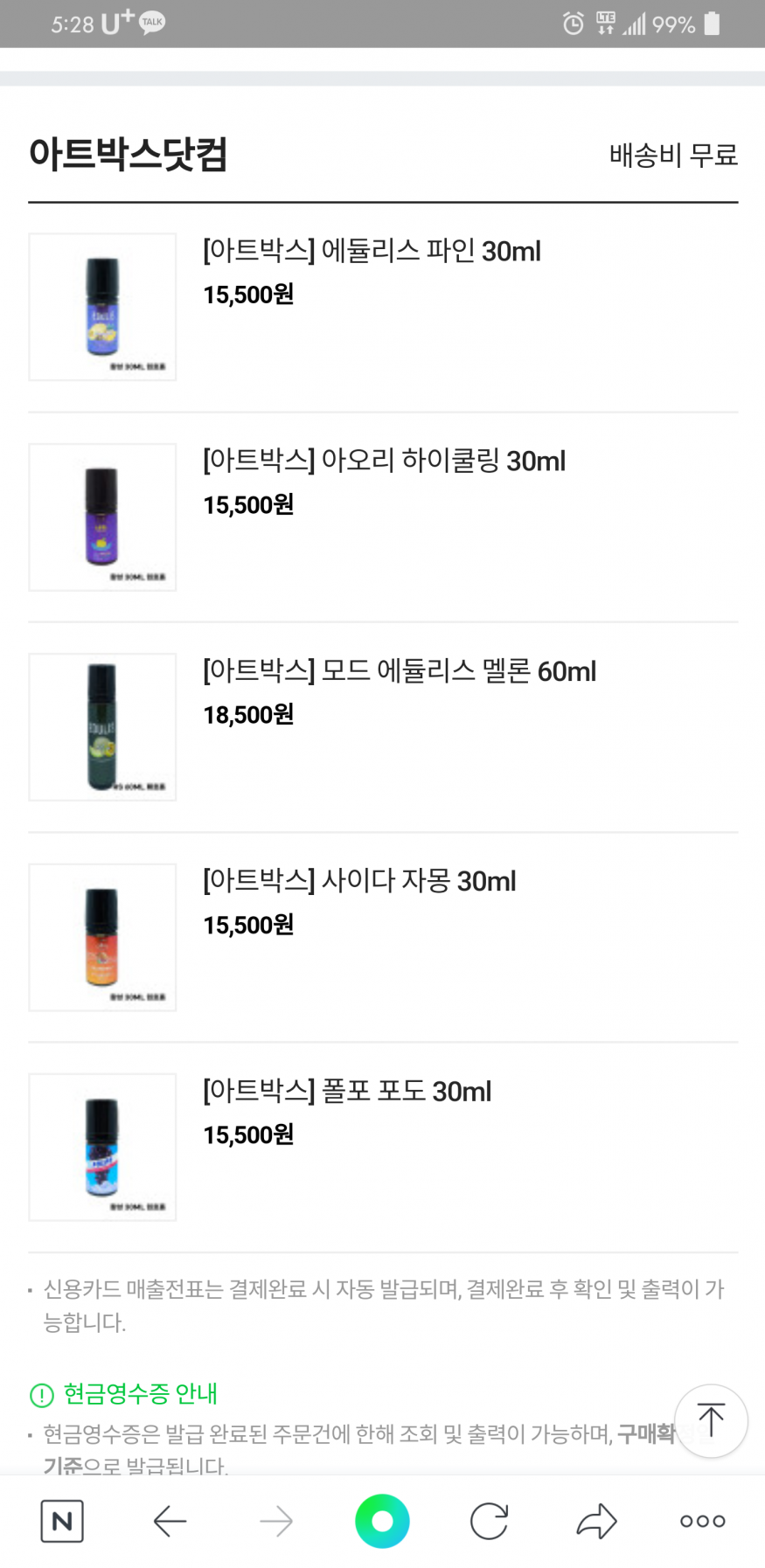Reload the current page
Screen dimensions: 765x1568
tap(489, 1522)
